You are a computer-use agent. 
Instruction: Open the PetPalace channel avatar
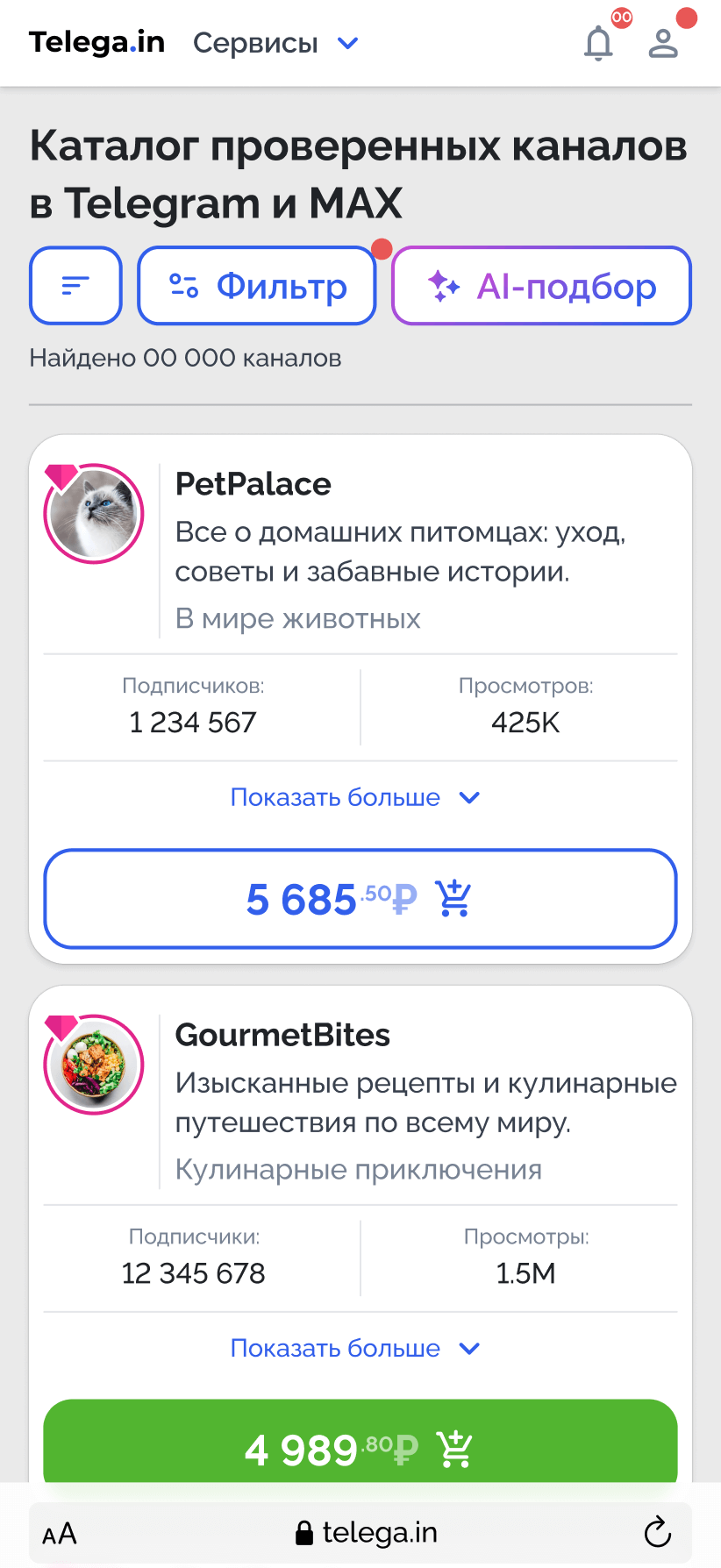[x=94, y=514]
